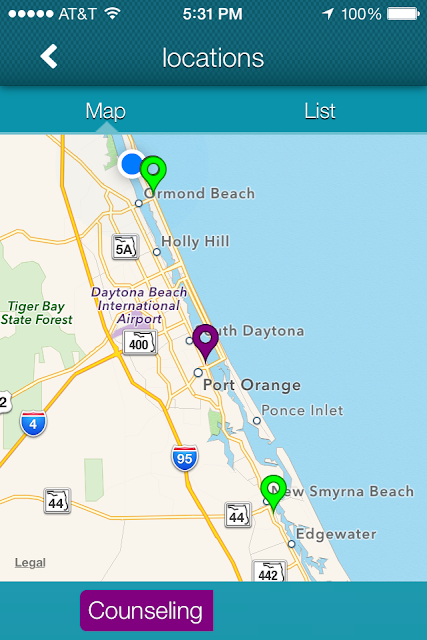Tap the purple pin near South Daytona
The width and height of the screenshot is (427, 640).
pyautogui.click(x=205, y=342)
